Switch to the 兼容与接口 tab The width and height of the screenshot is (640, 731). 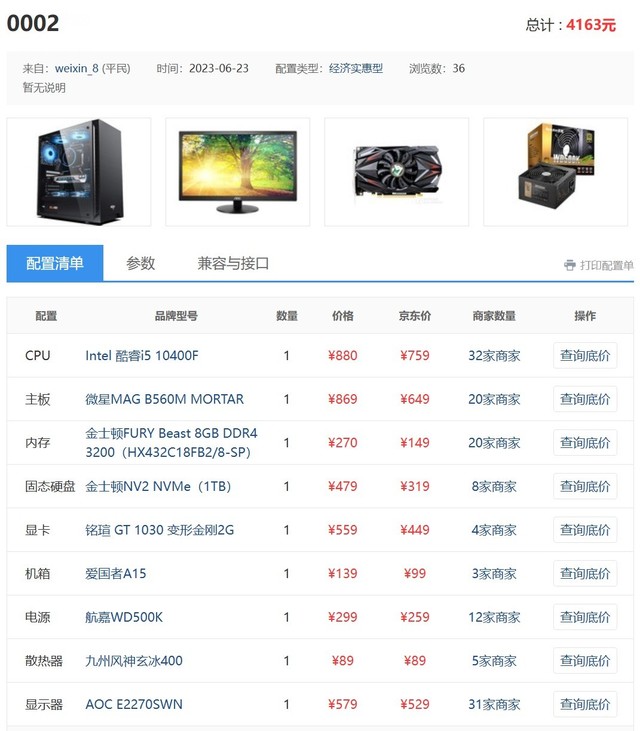point(233,264)
